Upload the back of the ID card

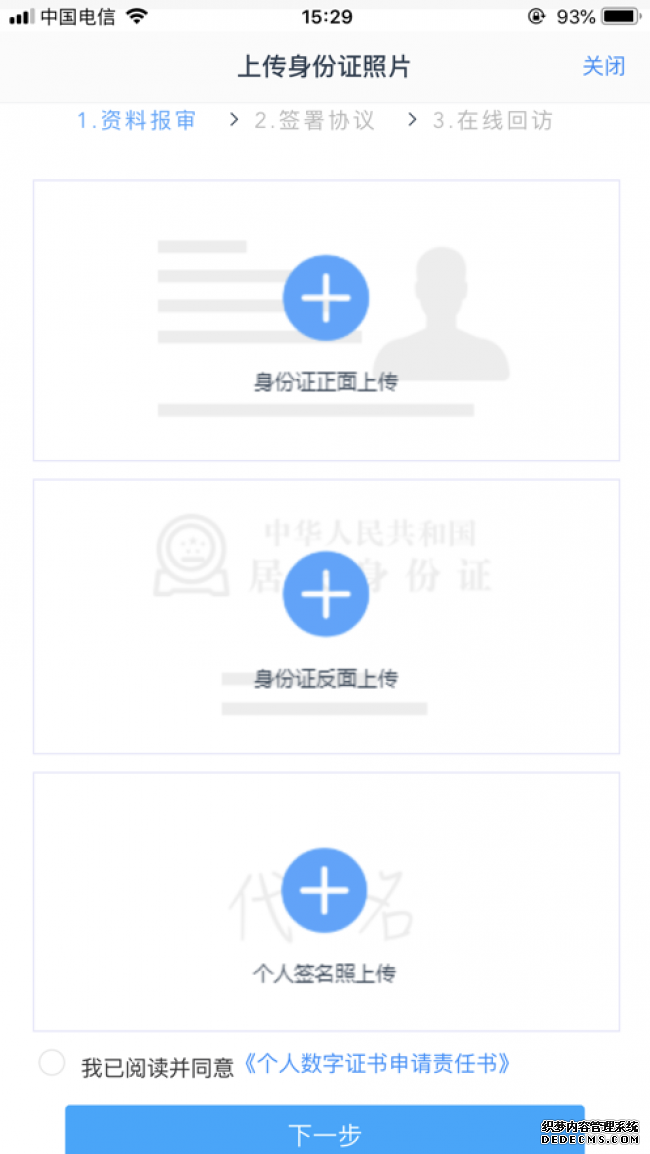(x=326, y=594)
